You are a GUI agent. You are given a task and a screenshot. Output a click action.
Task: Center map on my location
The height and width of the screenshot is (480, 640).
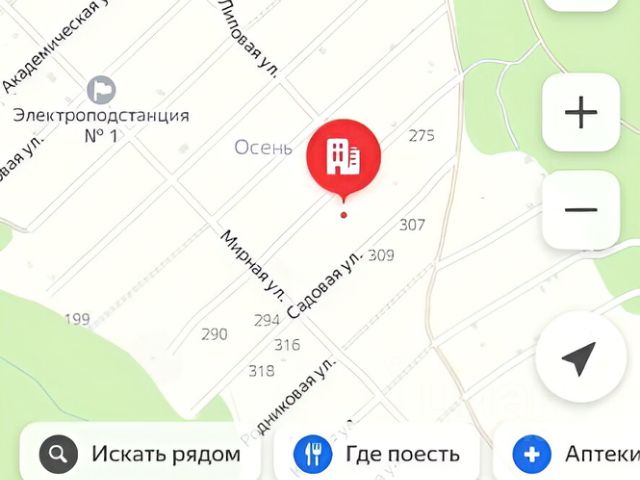(x=579, y=357)
